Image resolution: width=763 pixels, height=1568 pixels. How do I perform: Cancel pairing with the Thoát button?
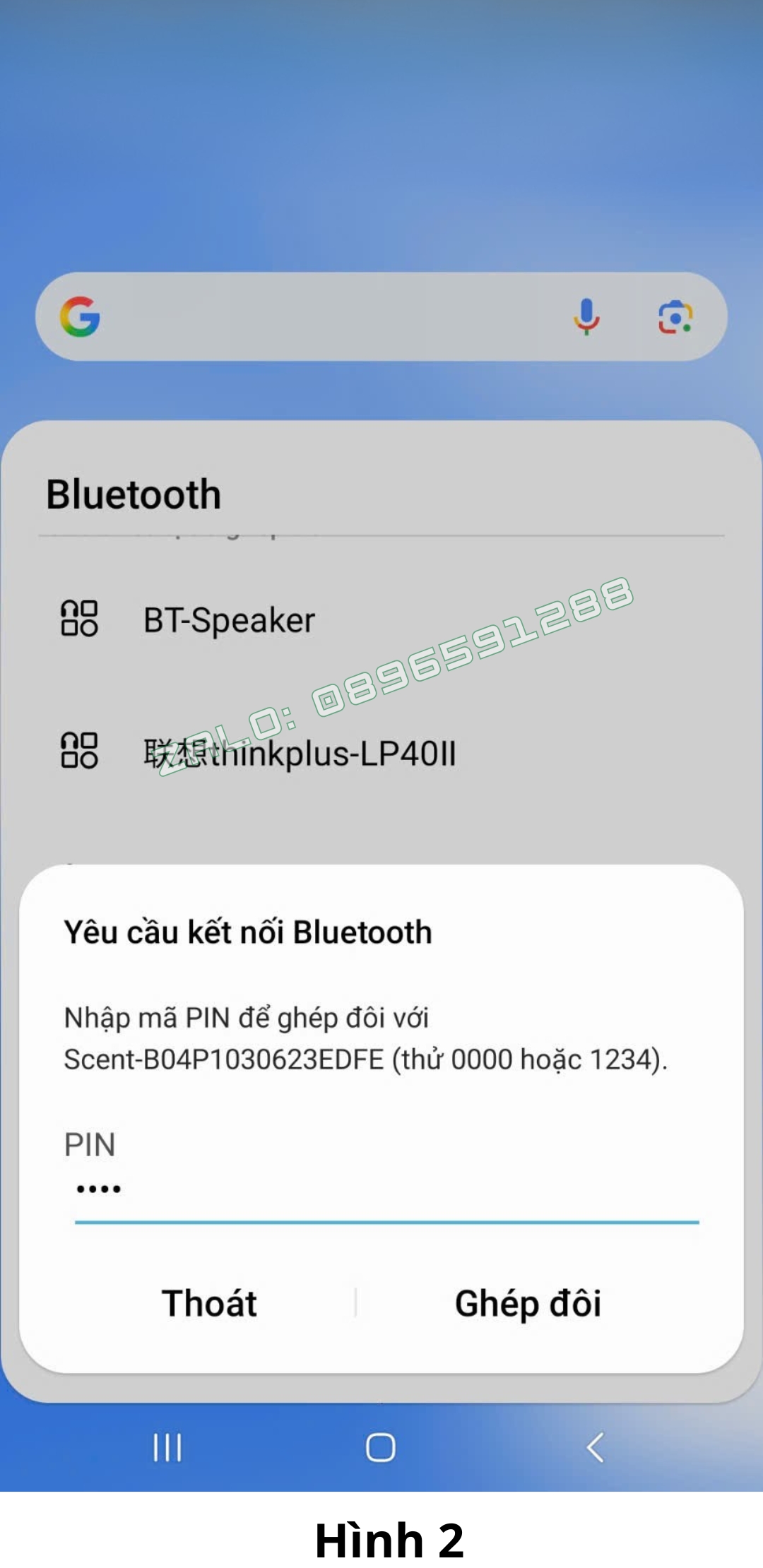tap(209, 1304)
